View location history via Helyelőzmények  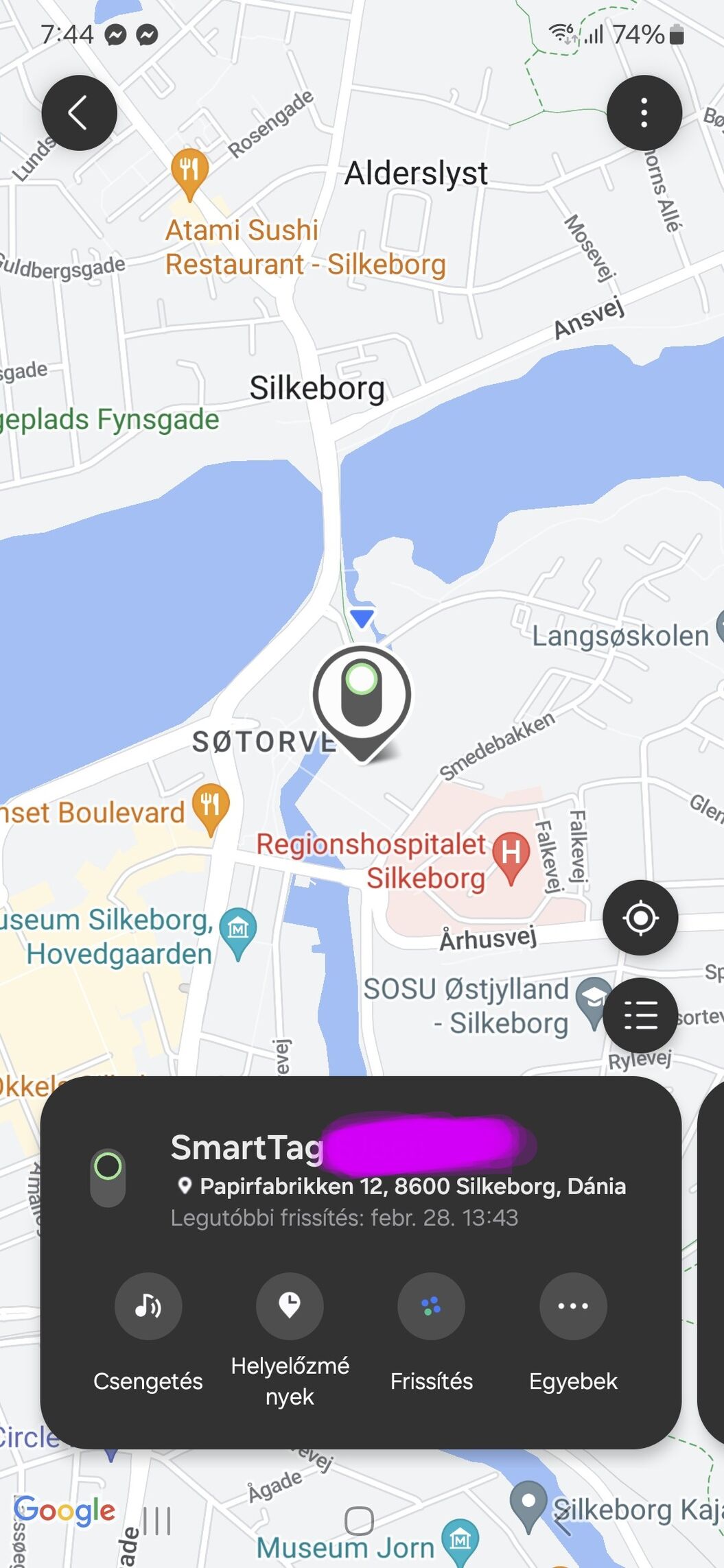pos(290,1306)
